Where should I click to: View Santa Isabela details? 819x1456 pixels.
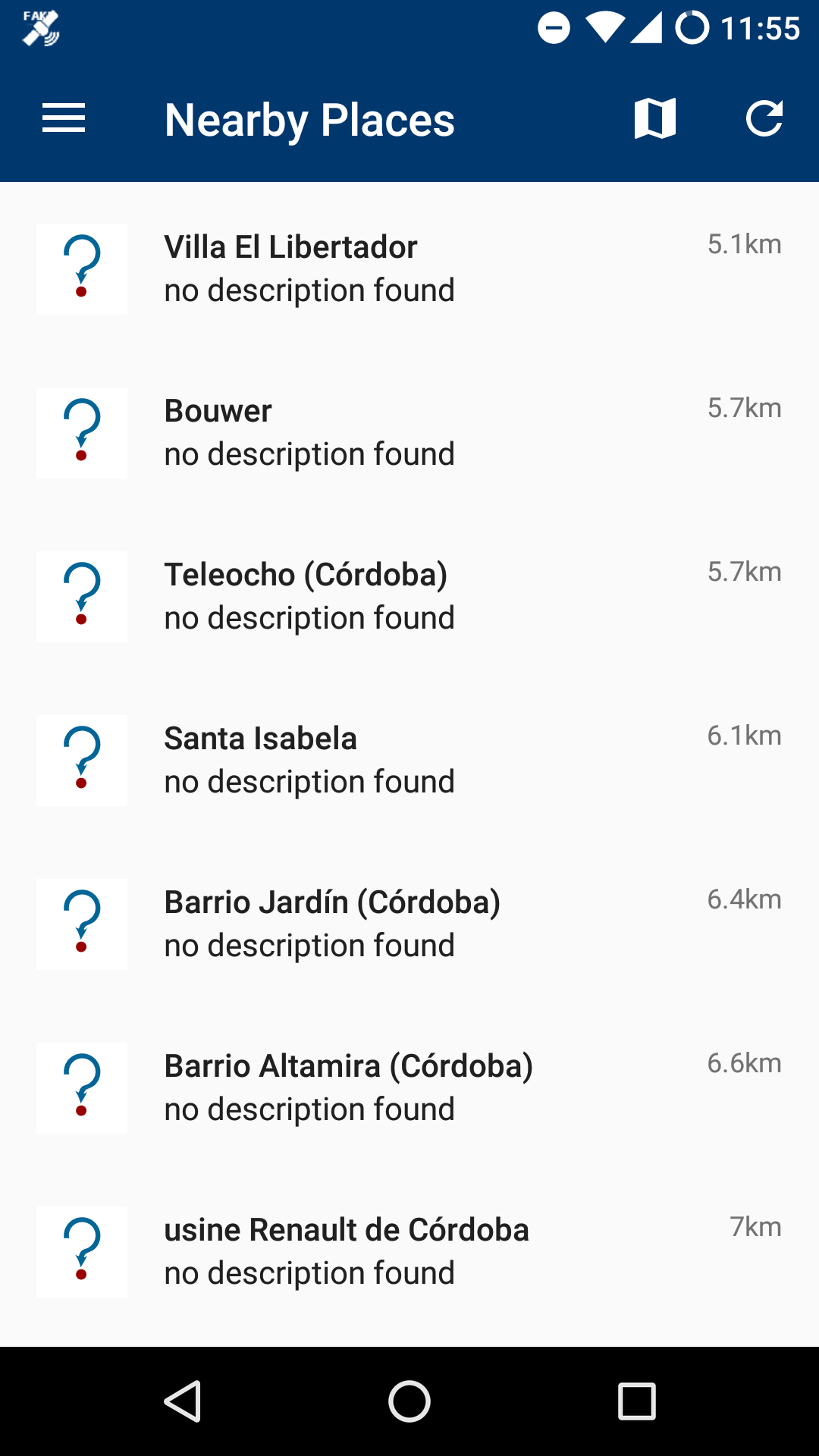[409, 761]
